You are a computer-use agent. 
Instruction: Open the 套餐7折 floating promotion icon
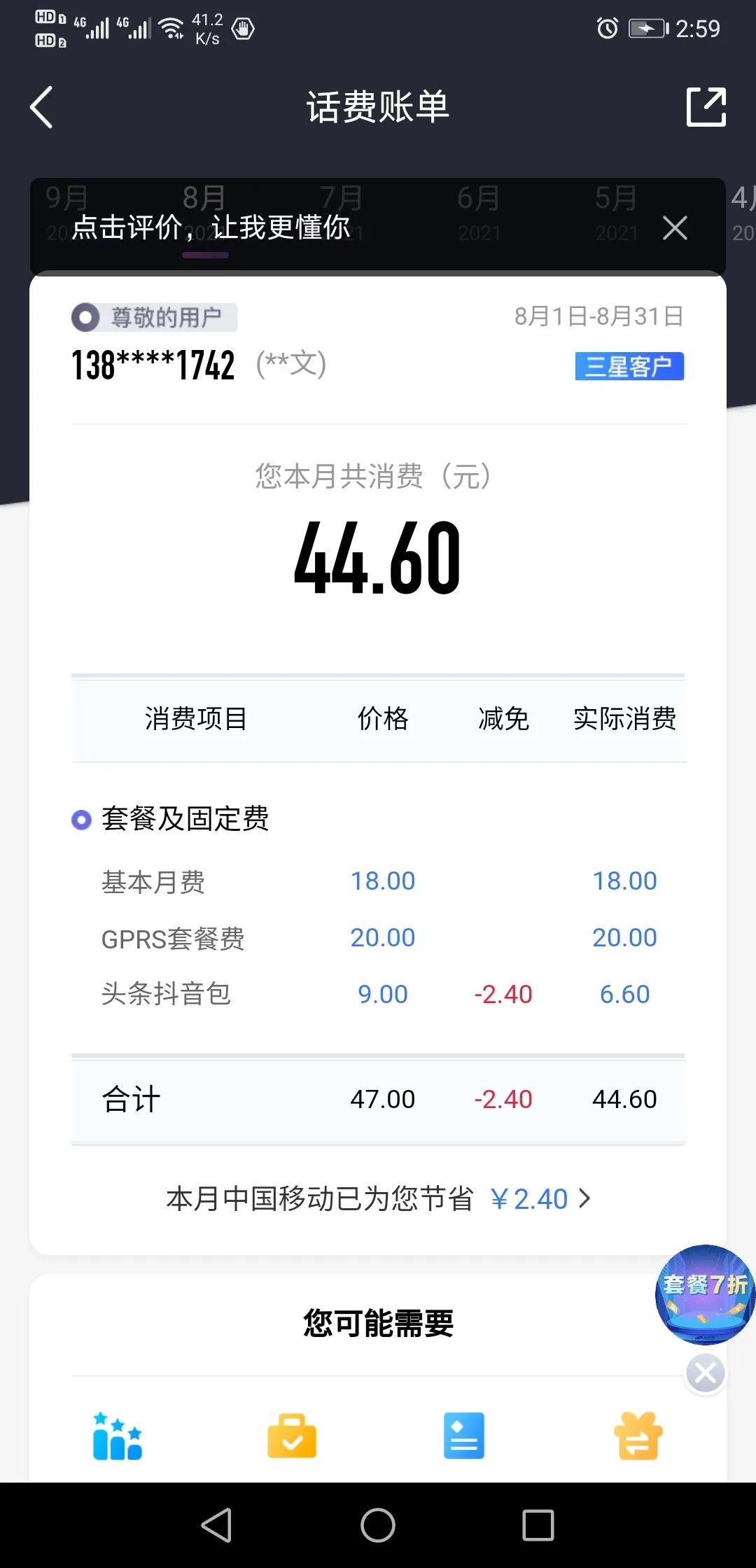[703, 1298]
